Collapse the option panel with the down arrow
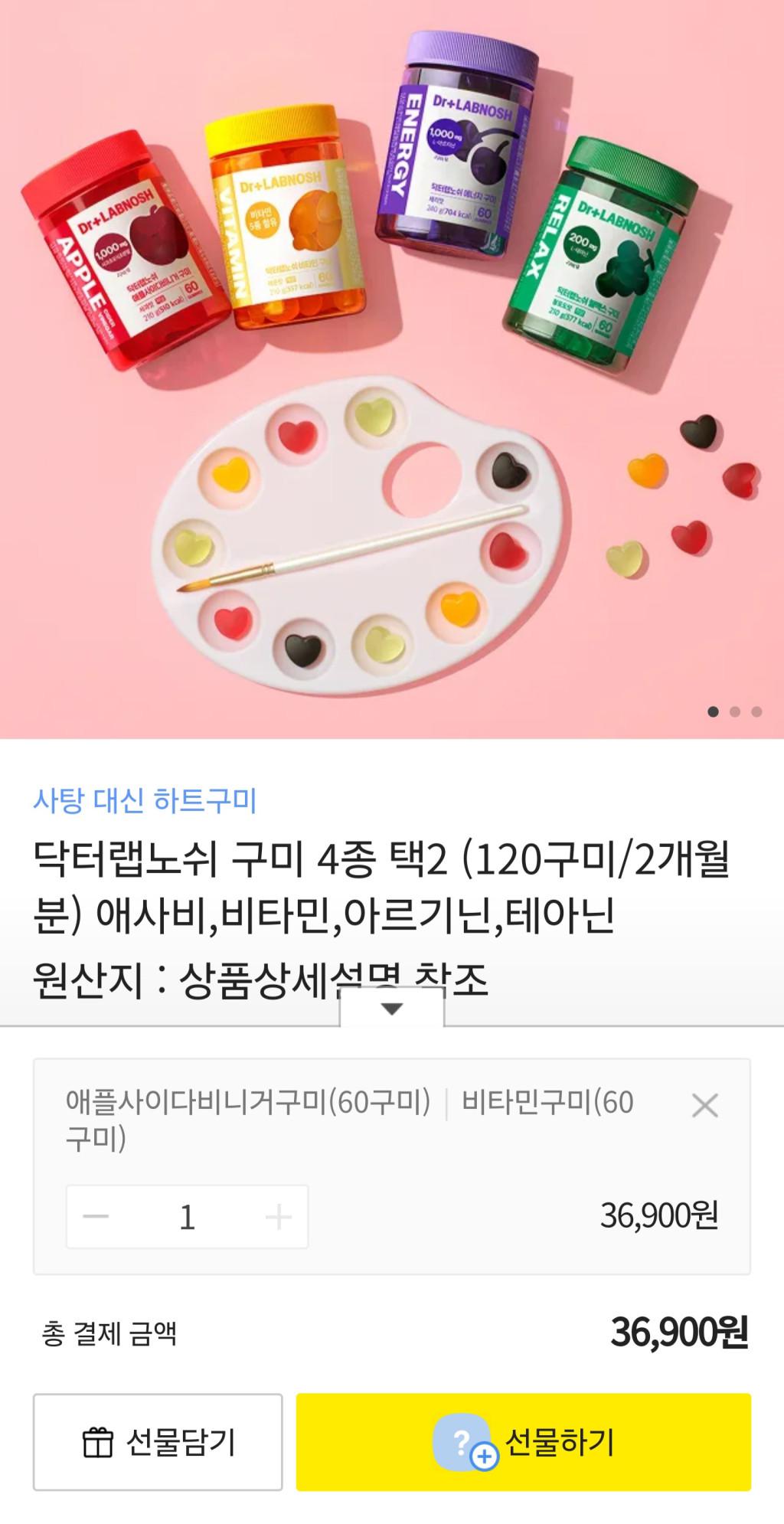The width and height of the screenshot is (784, 1524). (x=392, y=1009)
